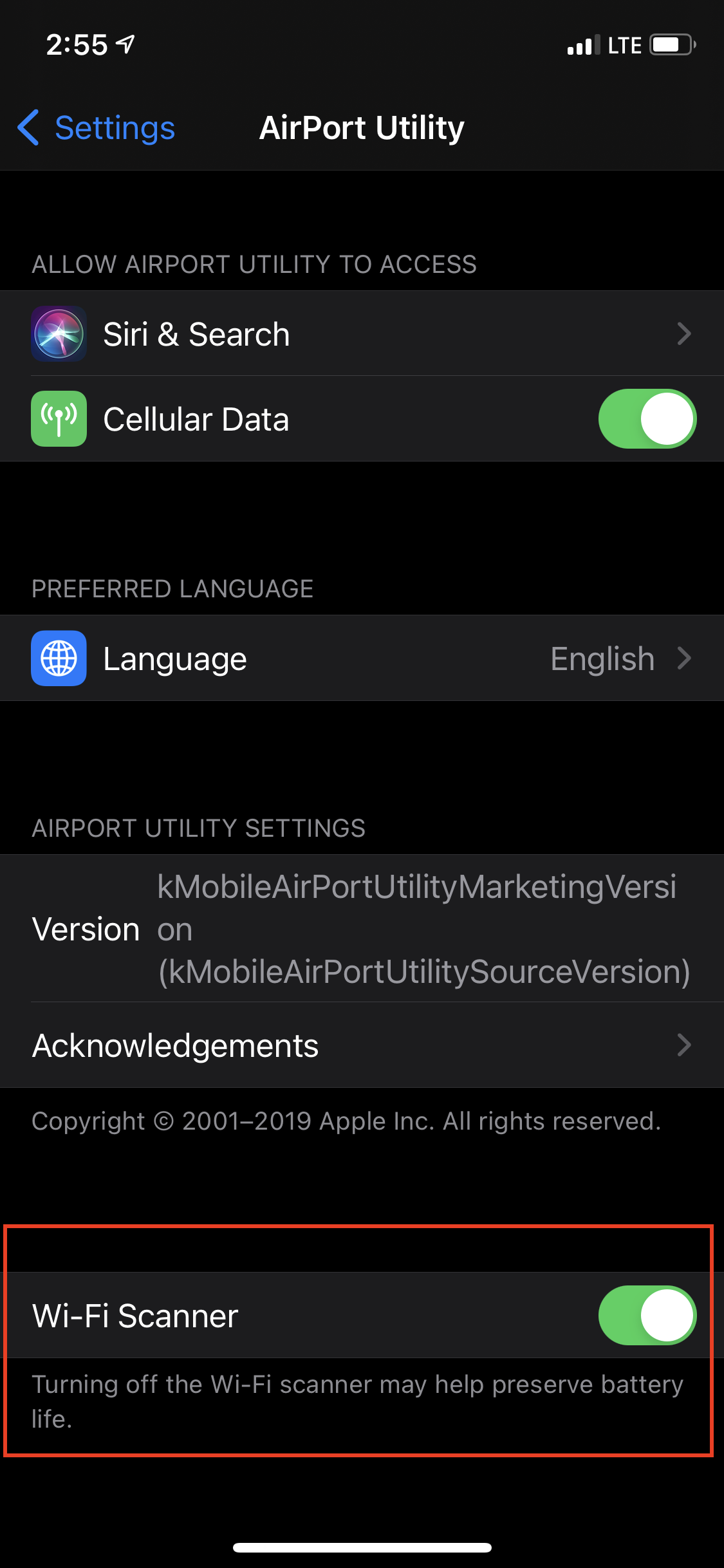Disable Cellular Data for AirPort Utility
This screenshot has width=724, height=1568.
point(647,418)
